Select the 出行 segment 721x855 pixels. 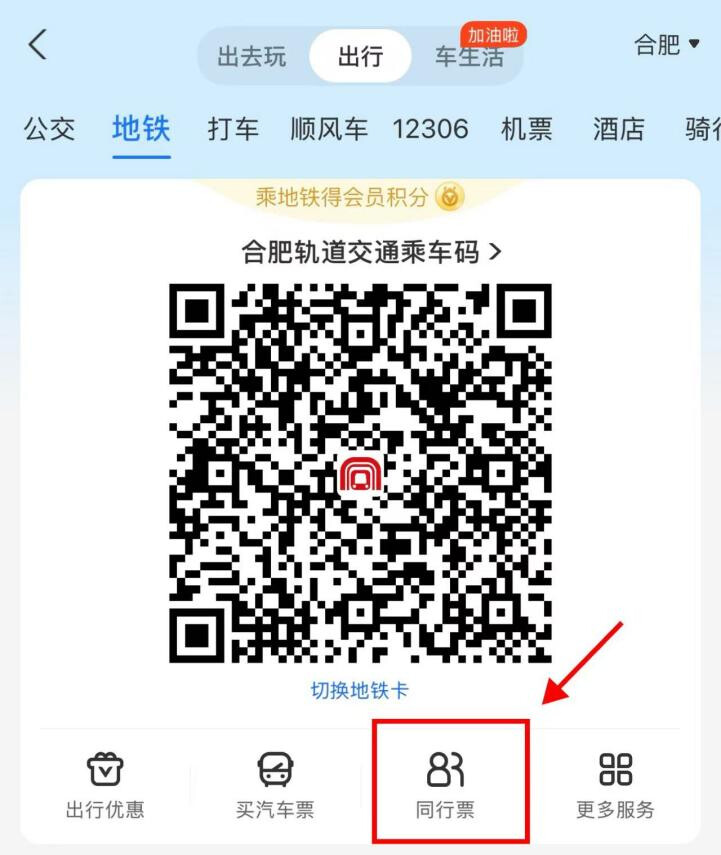tap(360, 56)
